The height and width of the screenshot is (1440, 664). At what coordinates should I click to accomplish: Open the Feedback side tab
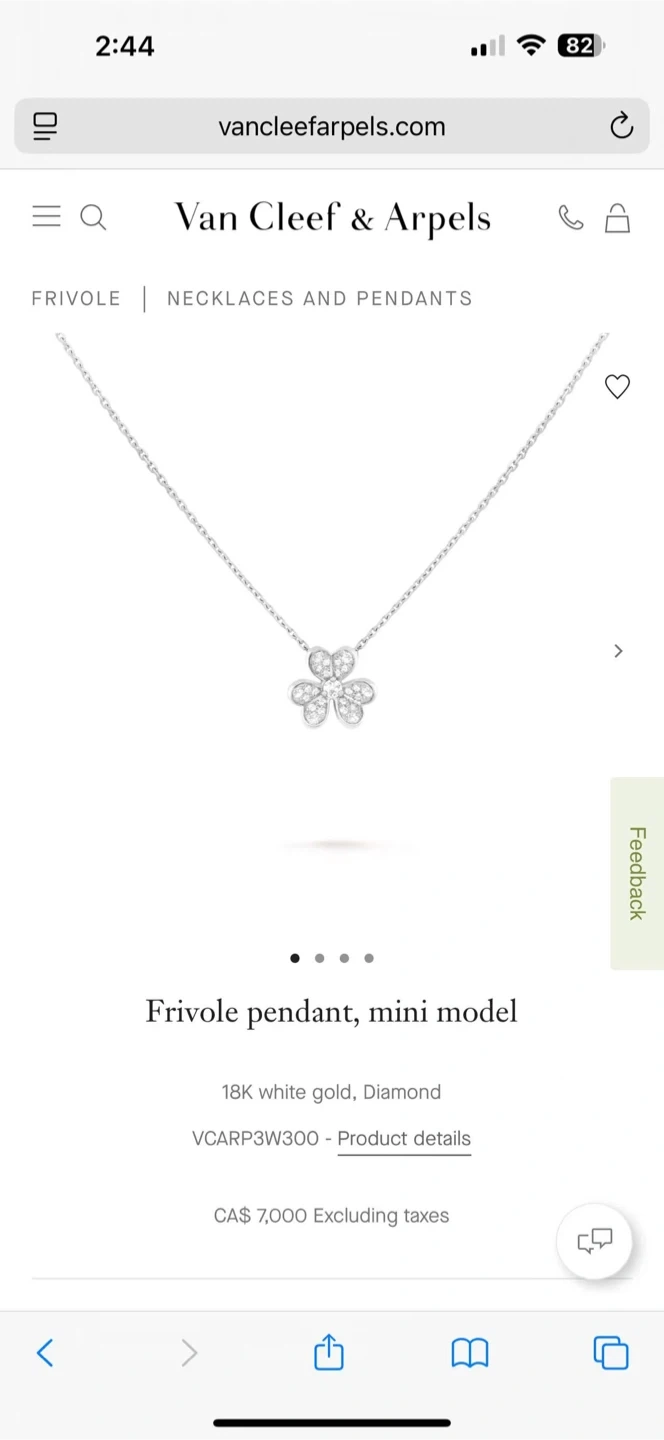637,873
